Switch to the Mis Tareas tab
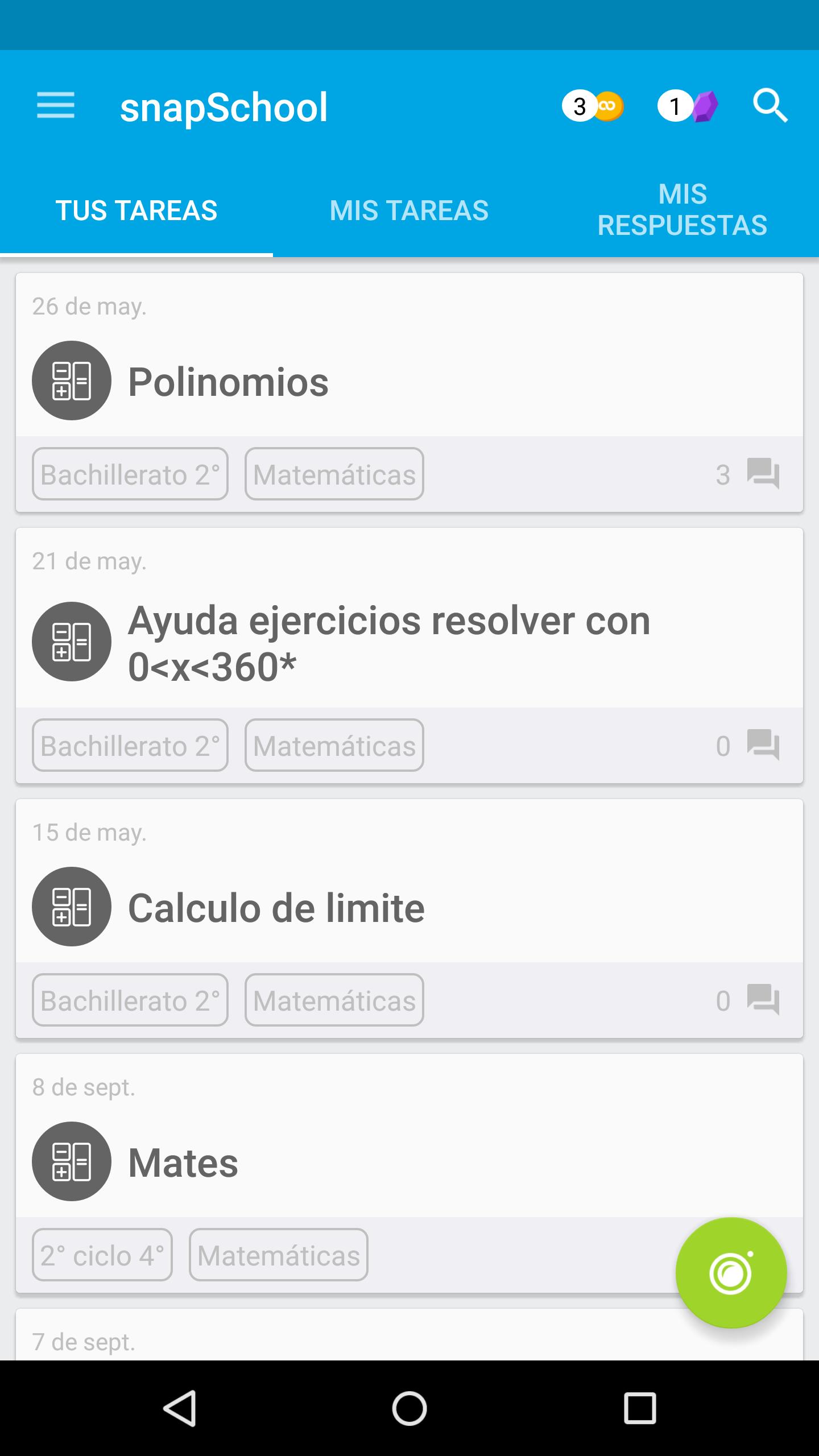Image resolution: width=819 pixels, height=1456 pixels. pyautogui.click(x=409, y=210)
